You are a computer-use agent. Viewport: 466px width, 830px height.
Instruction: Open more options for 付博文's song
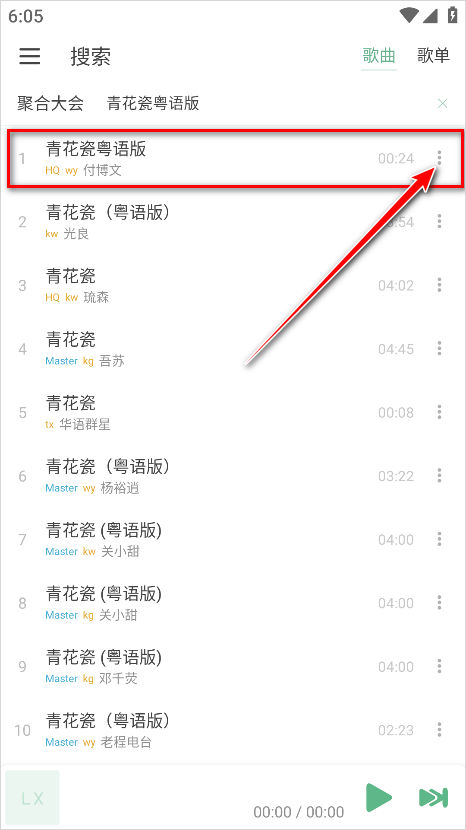click(439, 158)
